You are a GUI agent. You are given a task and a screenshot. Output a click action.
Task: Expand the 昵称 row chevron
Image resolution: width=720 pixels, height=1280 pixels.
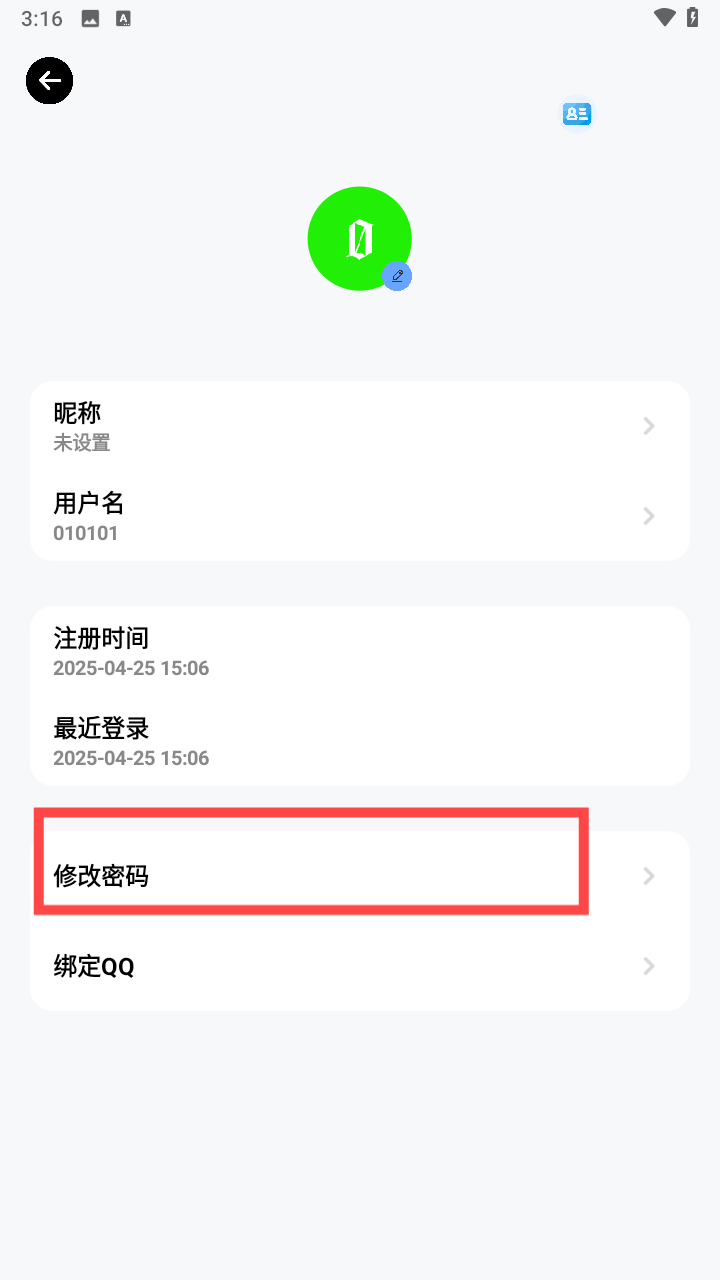(x=648, y=426)
